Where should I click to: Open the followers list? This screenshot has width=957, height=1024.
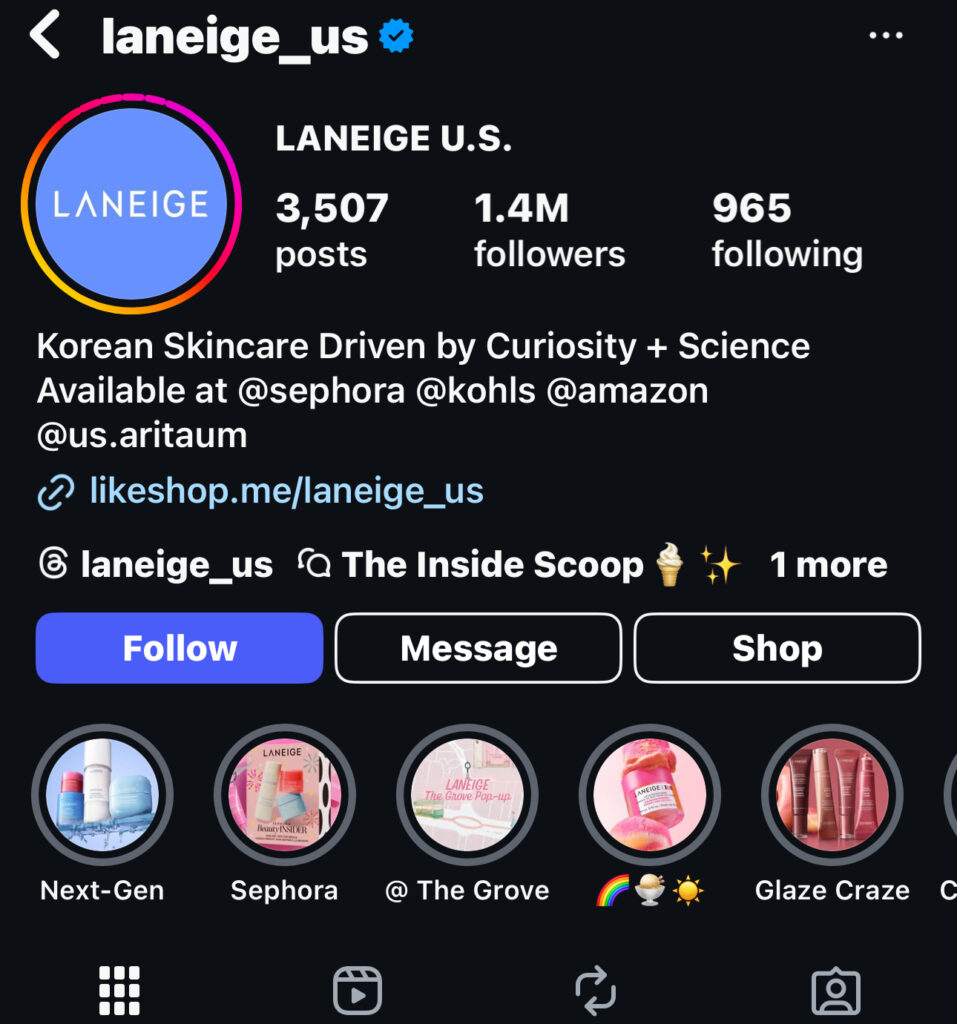coord(549,230)
